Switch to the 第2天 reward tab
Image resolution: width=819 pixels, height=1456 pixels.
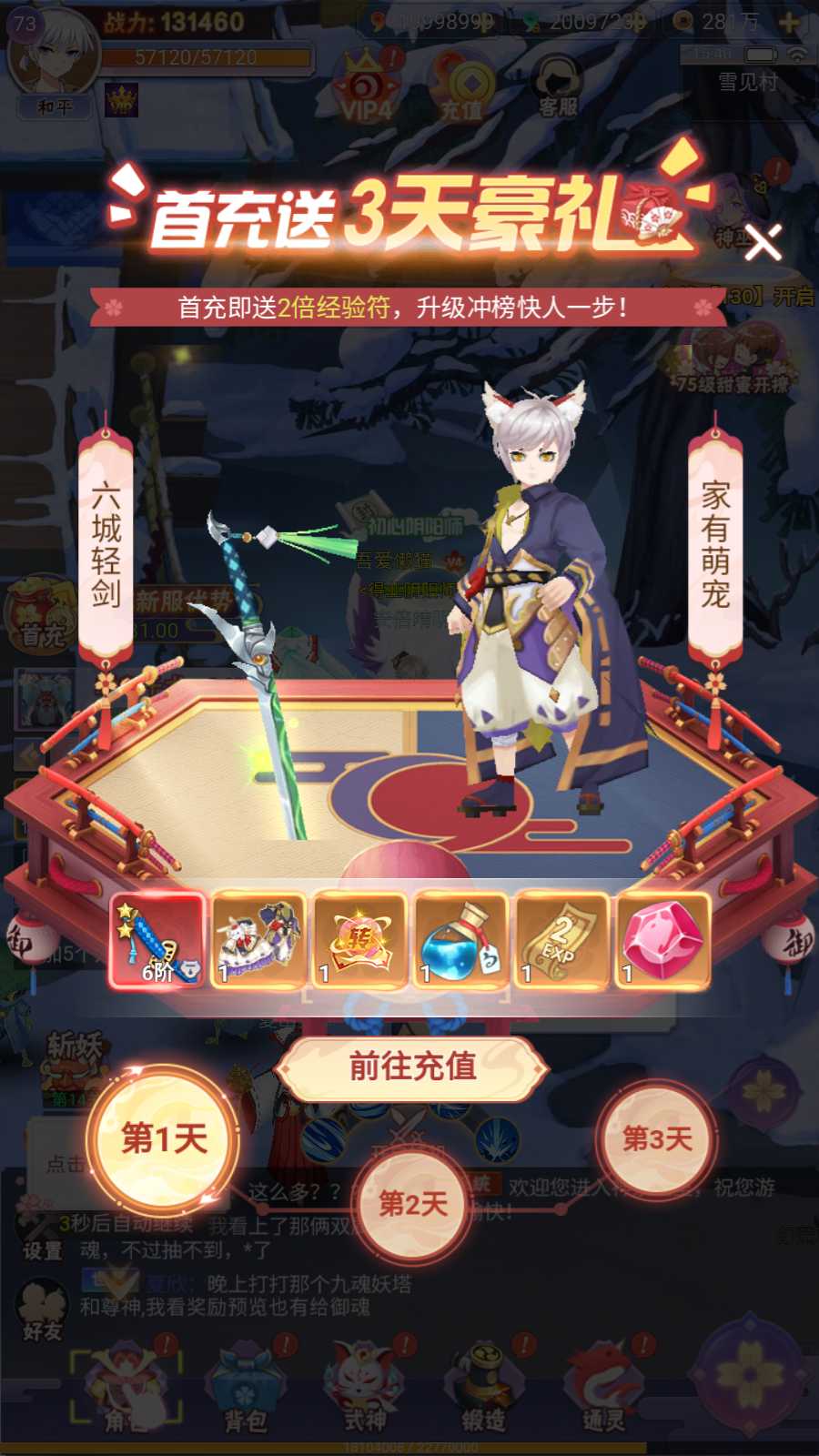click(x=412, y=1204)
